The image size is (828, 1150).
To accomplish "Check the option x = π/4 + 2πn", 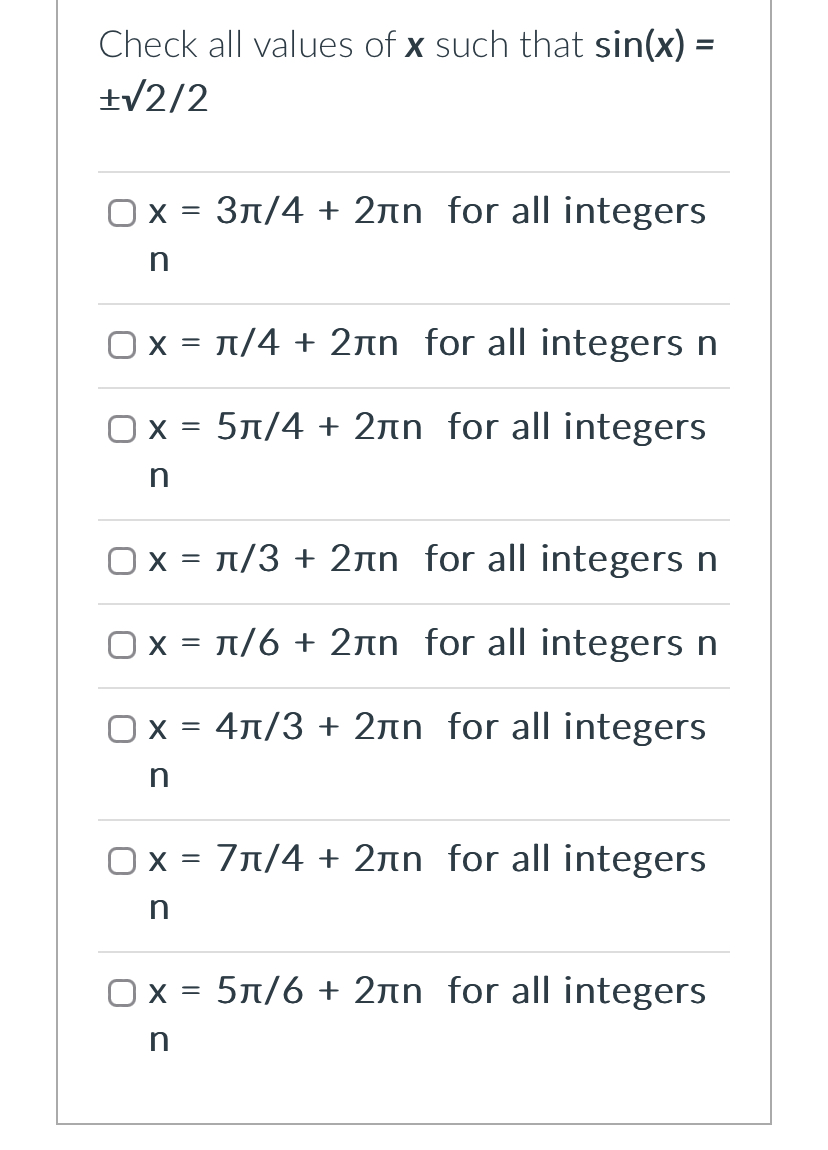I will [x=121, y=344].
